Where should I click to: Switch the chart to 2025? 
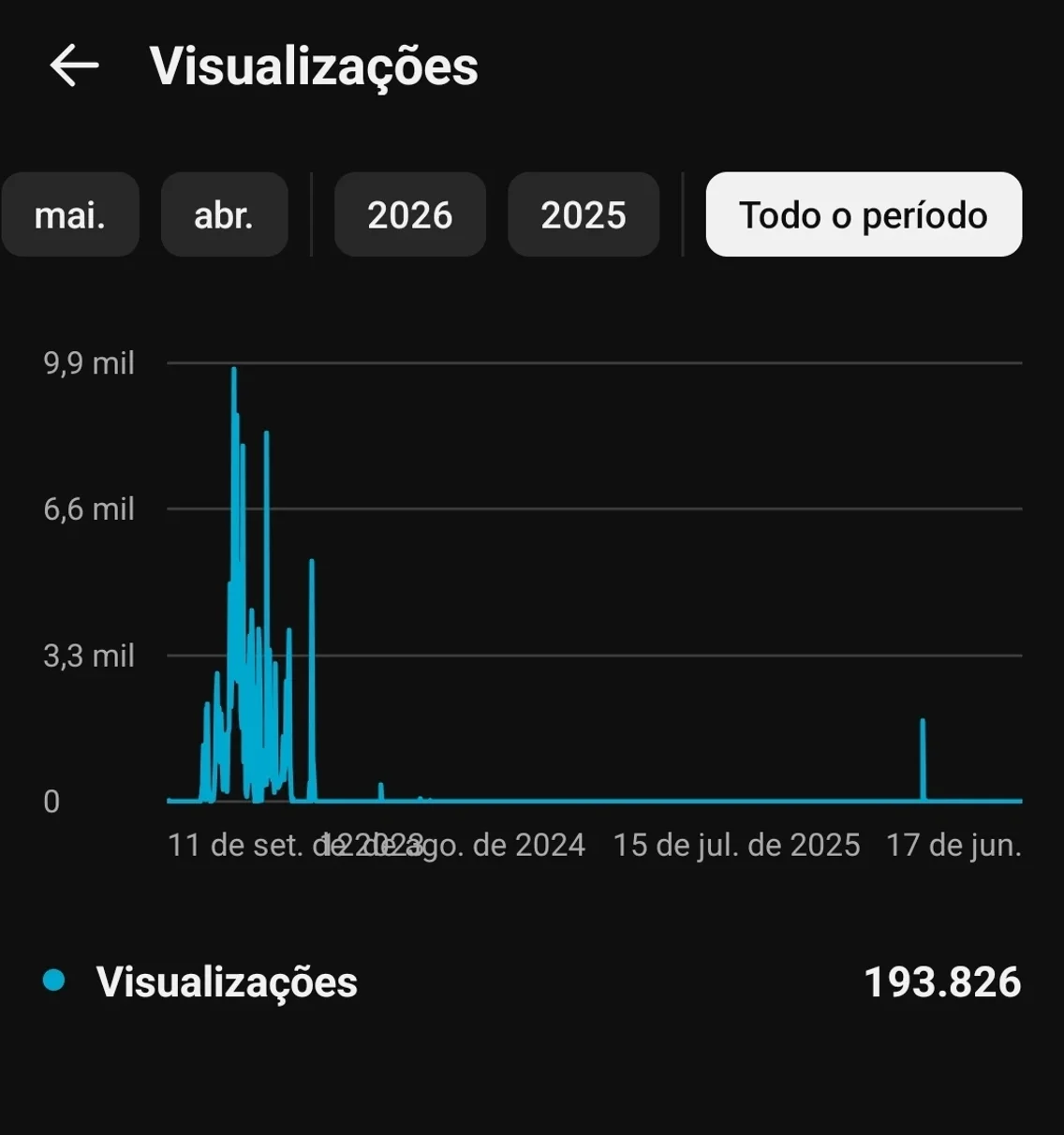pos(584,214)
